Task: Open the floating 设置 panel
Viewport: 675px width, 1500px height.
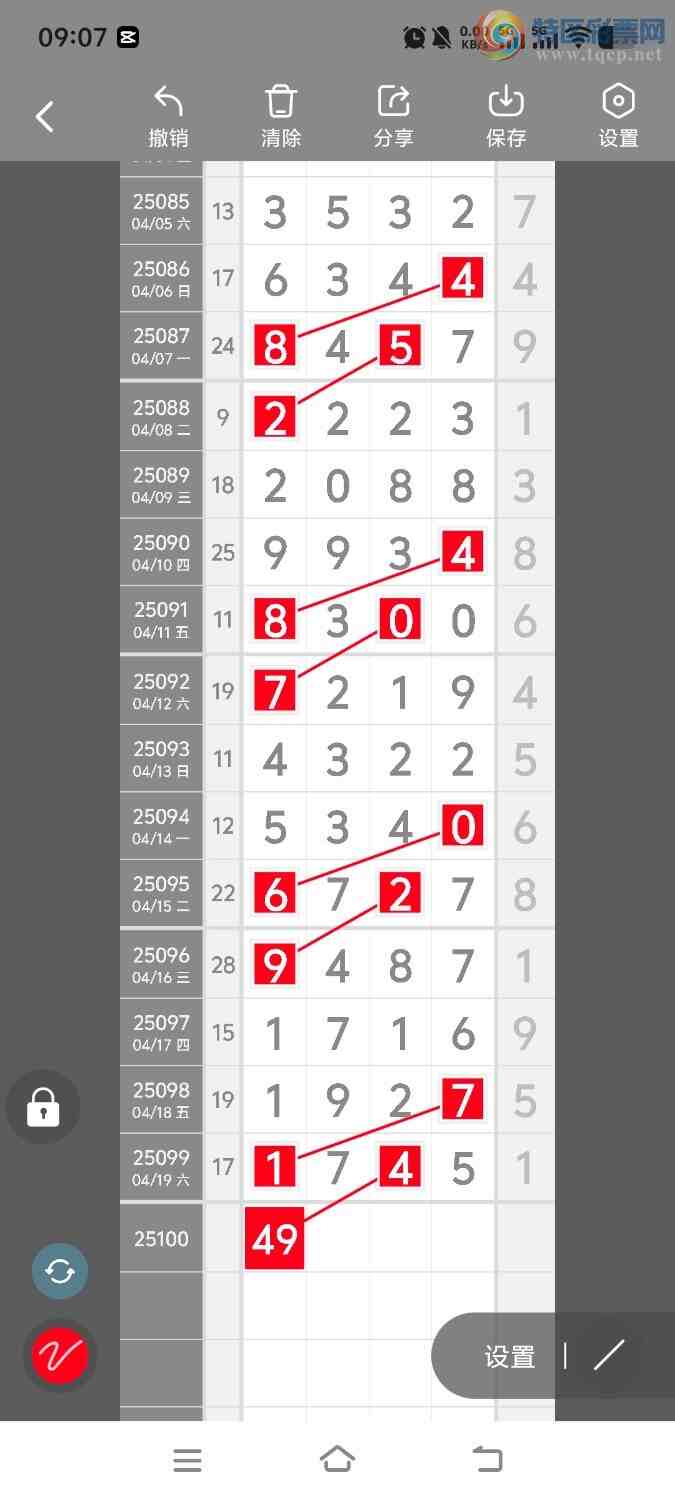Action: (510, 1357)
